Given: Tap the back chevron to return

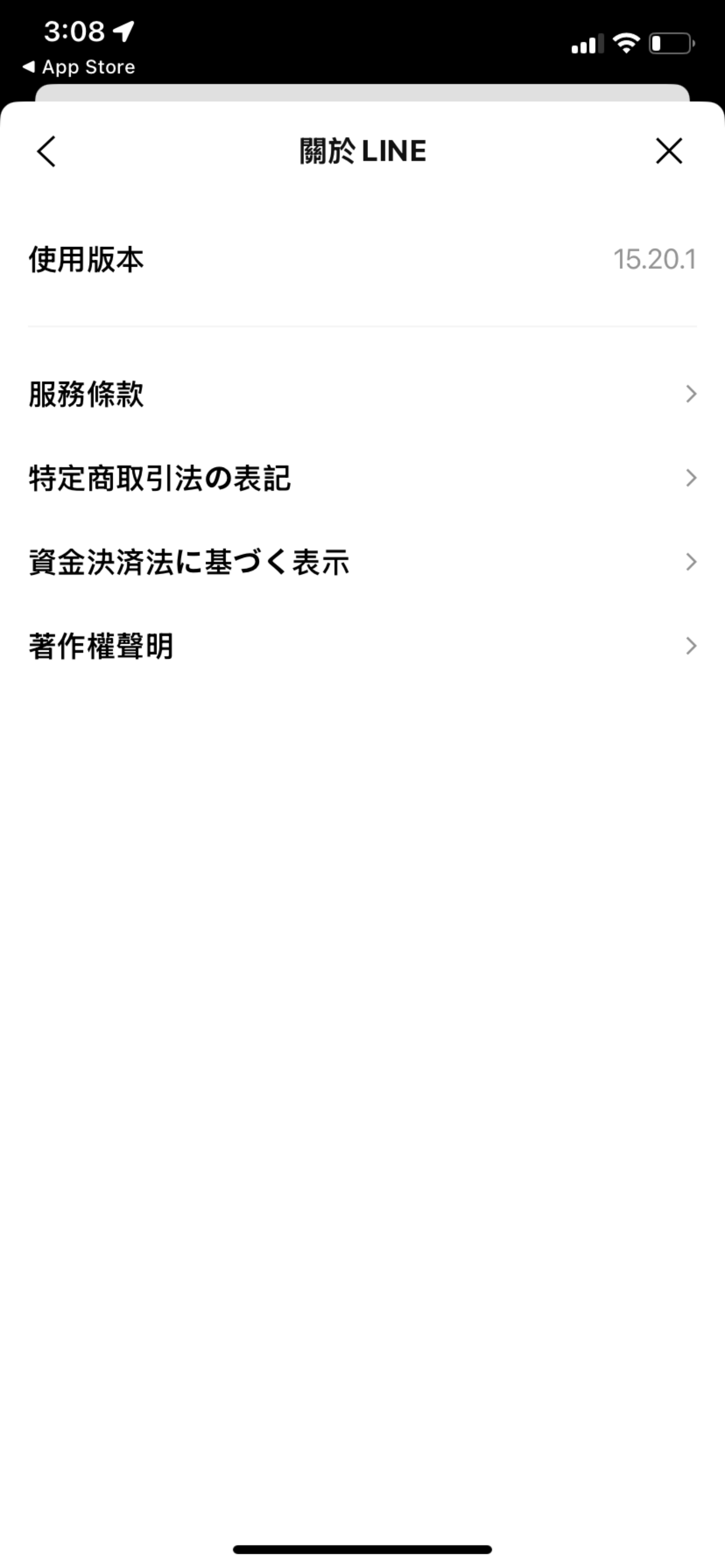Looking at the screenshot, I should pyautogui.click(x=46, y=152).
